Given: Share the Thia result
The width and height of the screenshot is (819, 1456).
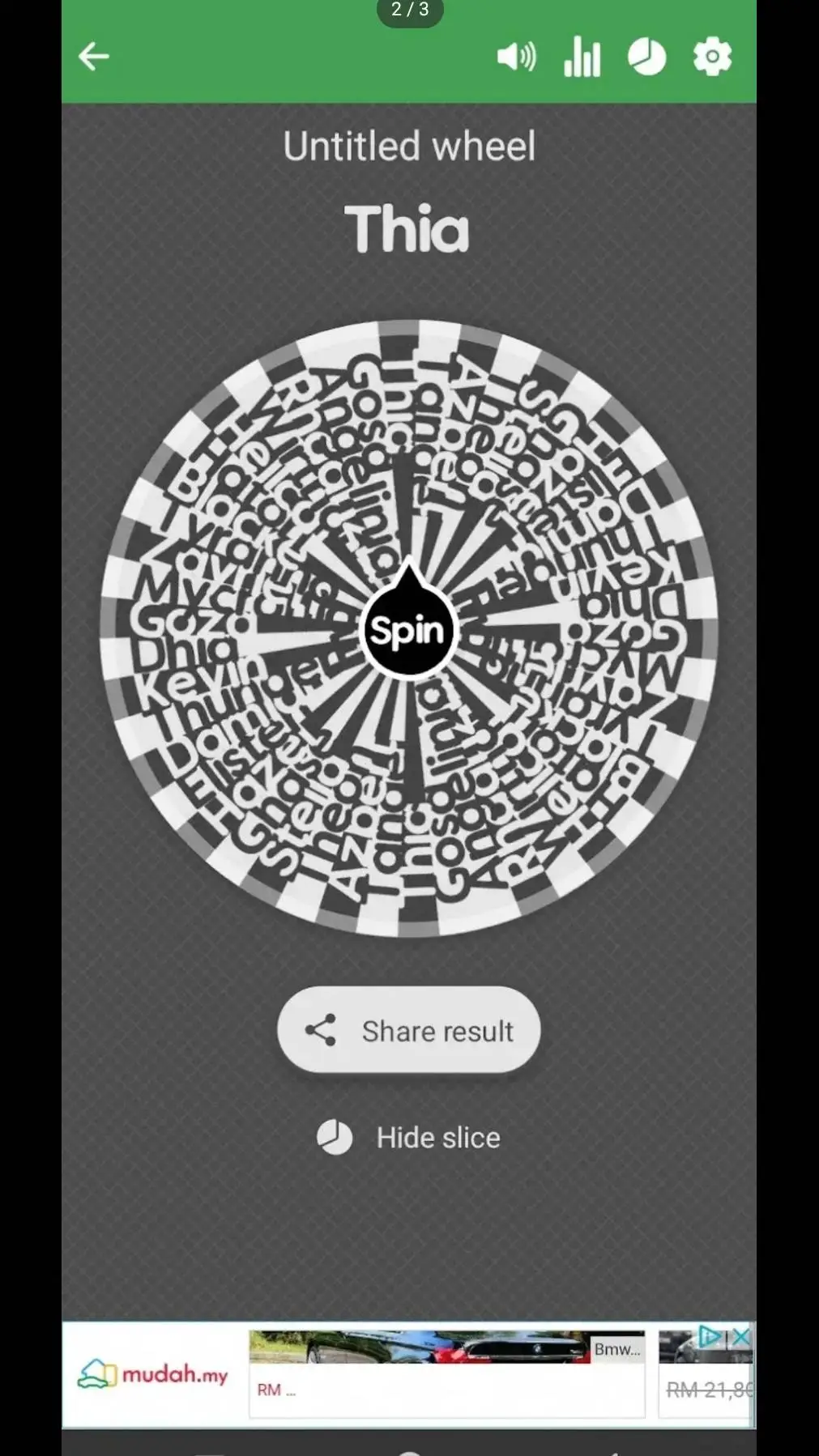Looking at the screenshot, I should click(x=408, y=1030).
